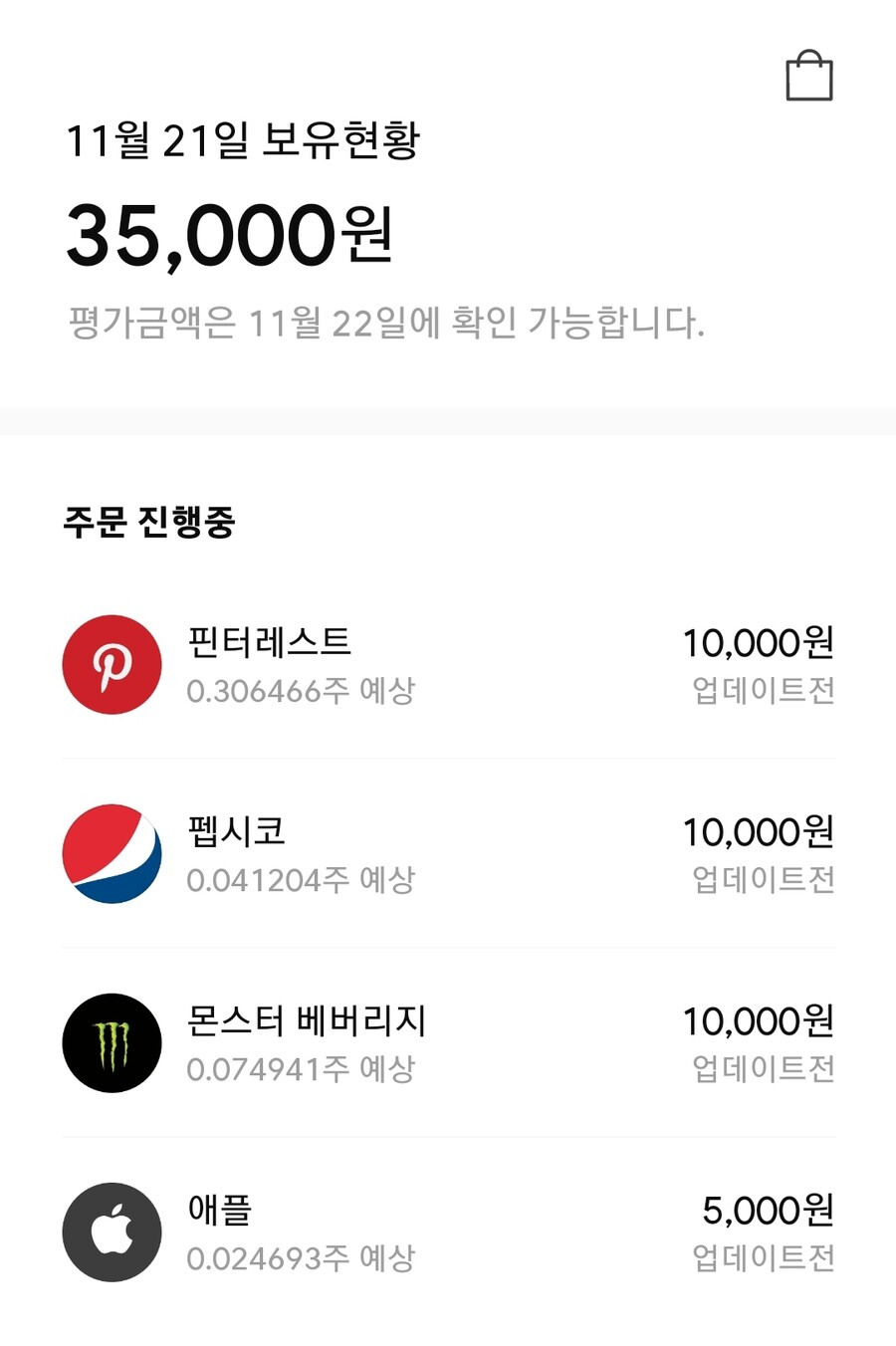Image resolution: width=896 pixels, height=1346 pixels.
Task: Tap 10,000원 next to 핀터레스트
Action: coord(761,643)
